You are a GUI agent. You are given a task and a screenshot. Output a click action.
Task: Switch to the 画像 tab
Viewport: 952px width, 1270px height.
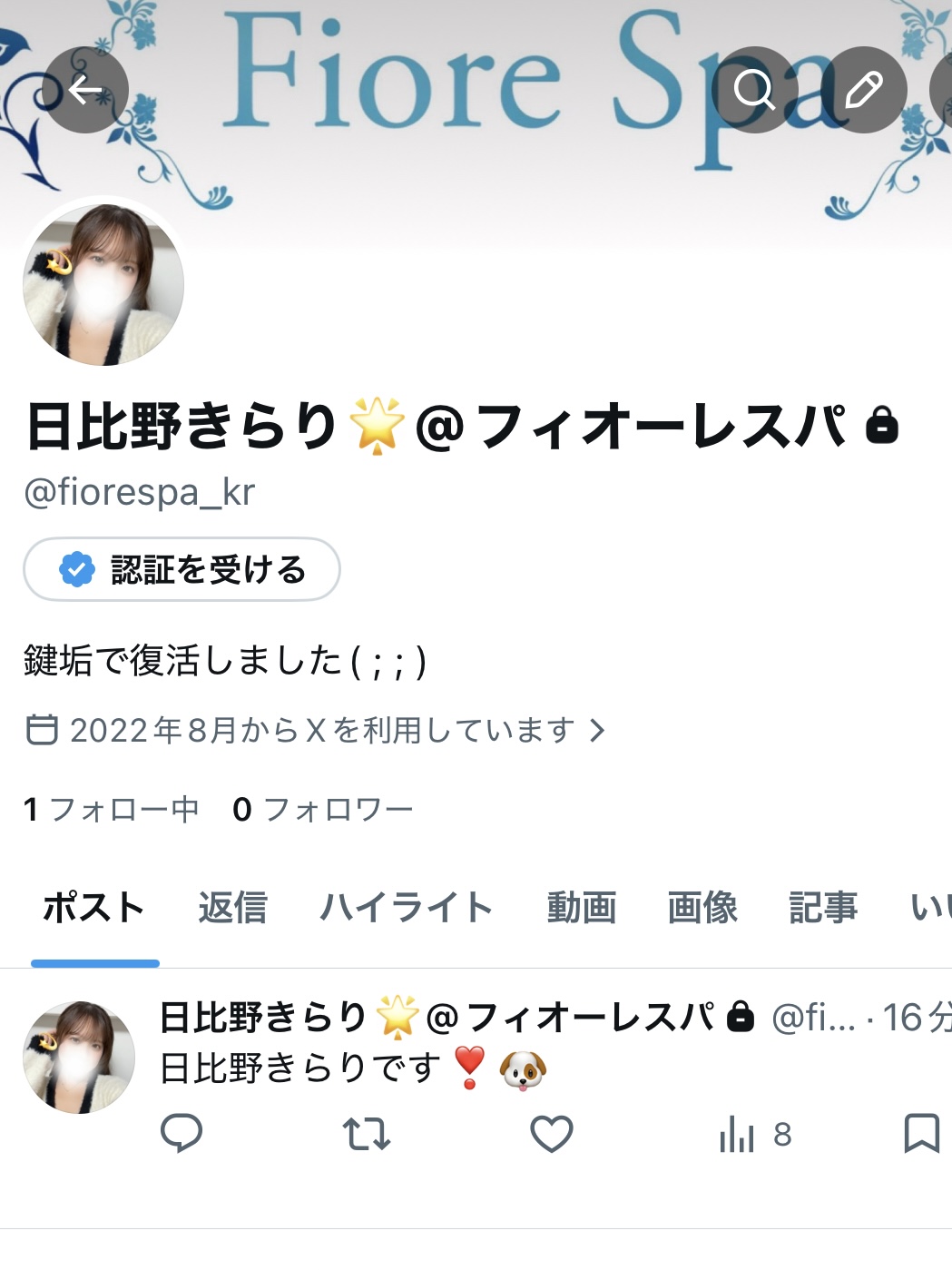tap(702, 908)
